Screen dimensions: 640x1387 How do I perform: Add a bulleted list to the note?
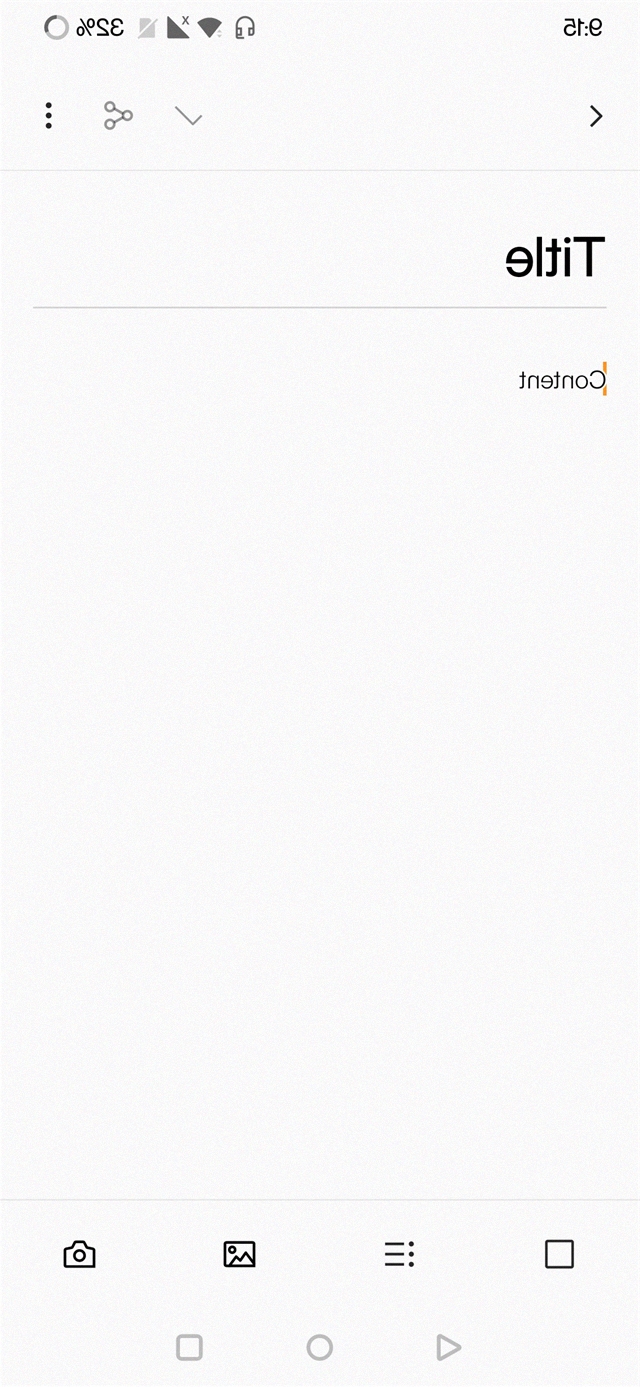(x=399, y=1254)
